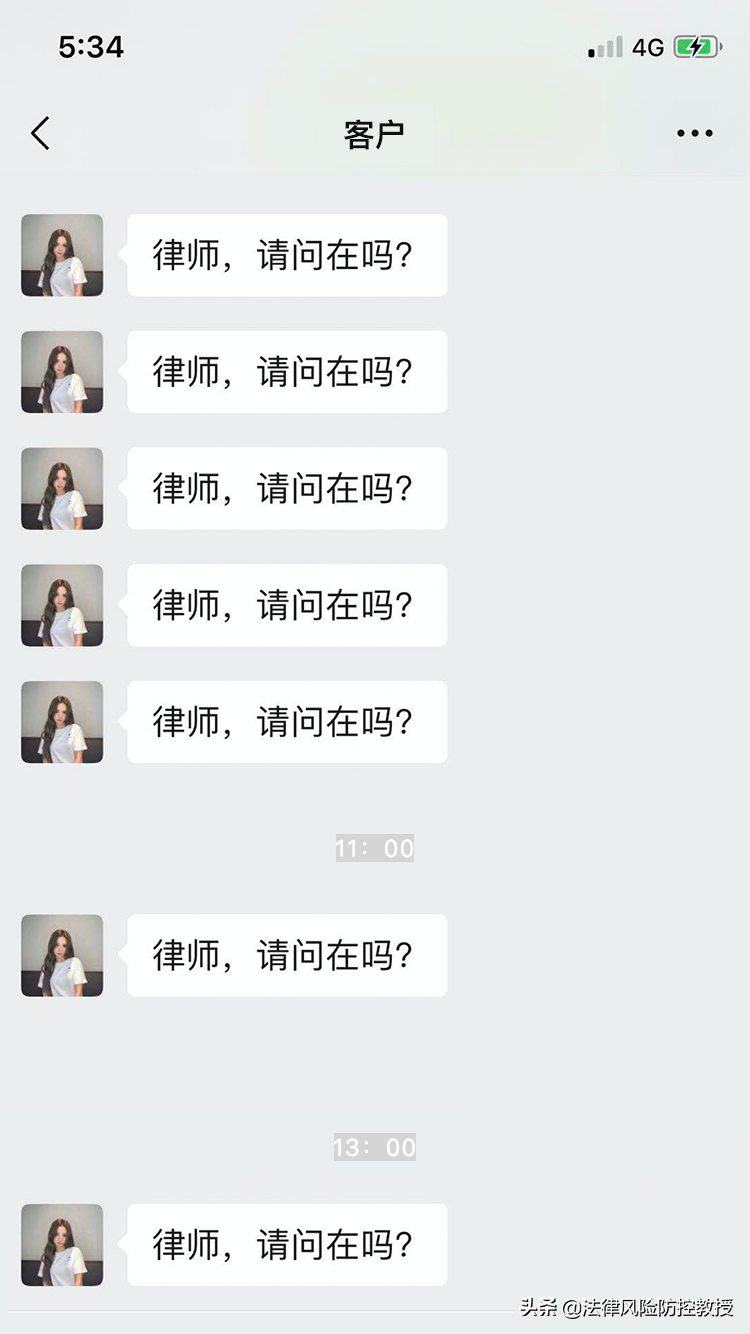Tap the 11:00 timestamp label
This screenshot has width=750, height=1334.
point(375,848)
